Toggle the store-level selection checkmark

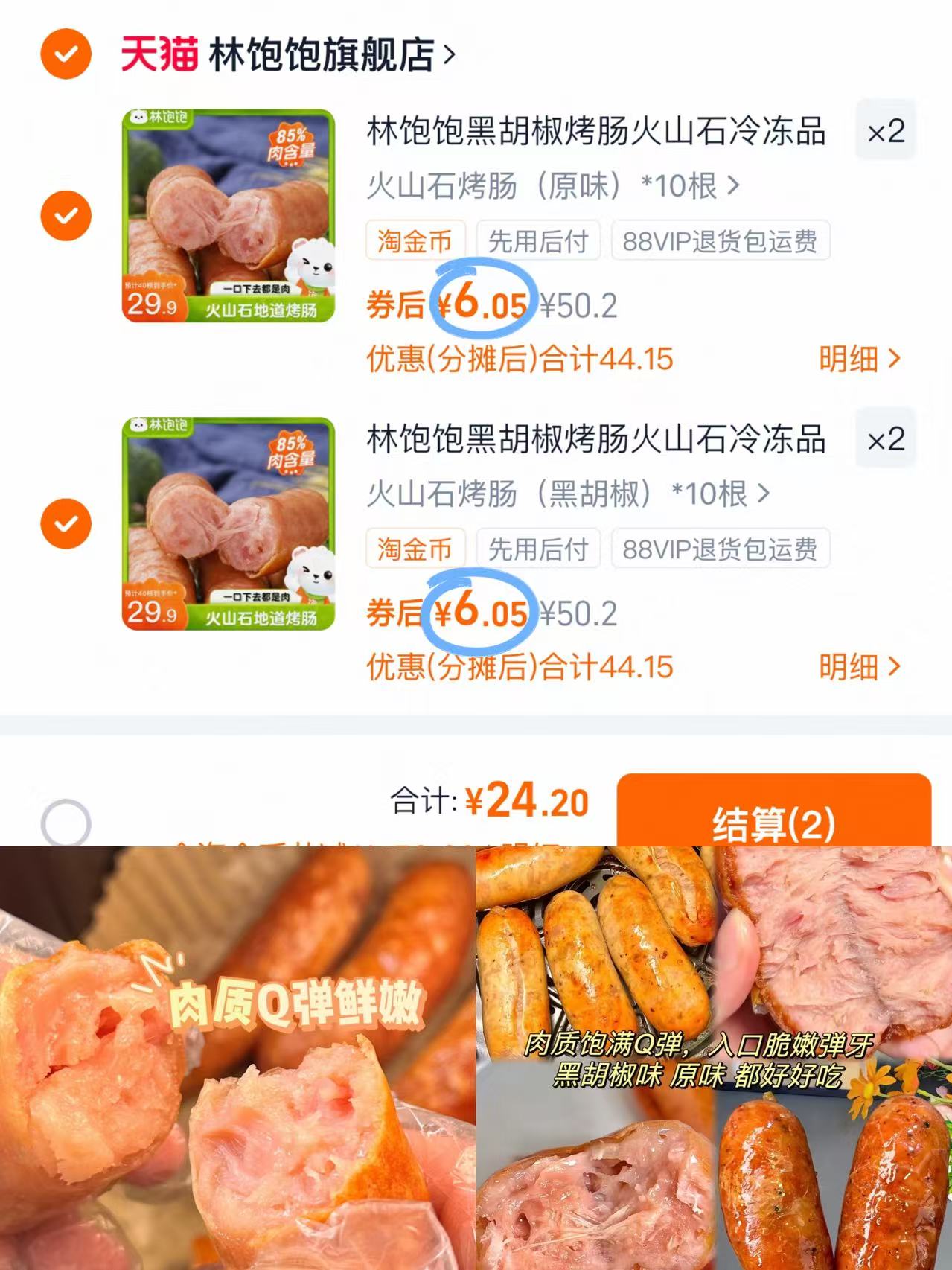66,54
